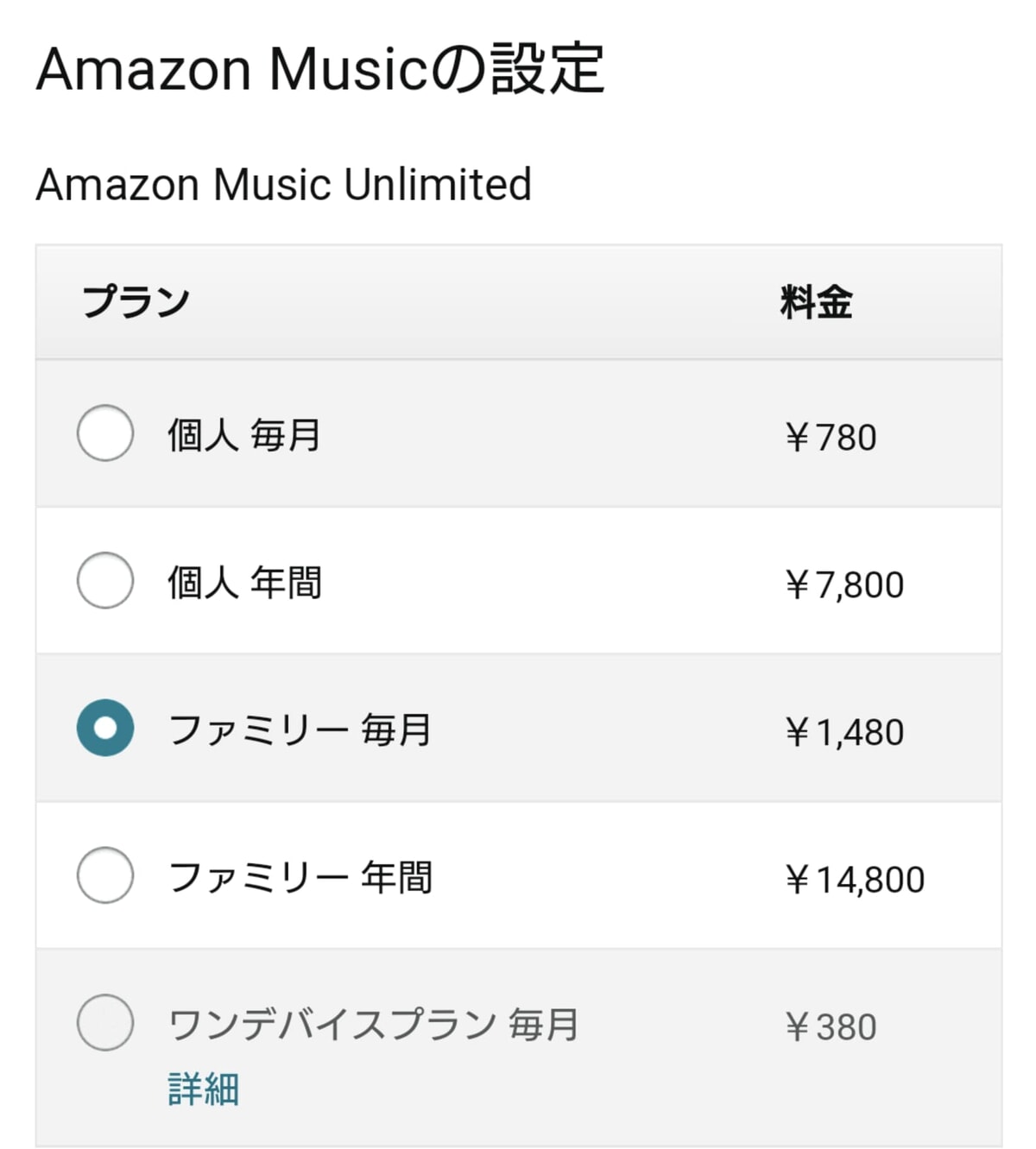Click the ファミリー 年間 plan label text
Image resolution: width=1036 pixels, height=1149 pixels.
pos(300,875)
